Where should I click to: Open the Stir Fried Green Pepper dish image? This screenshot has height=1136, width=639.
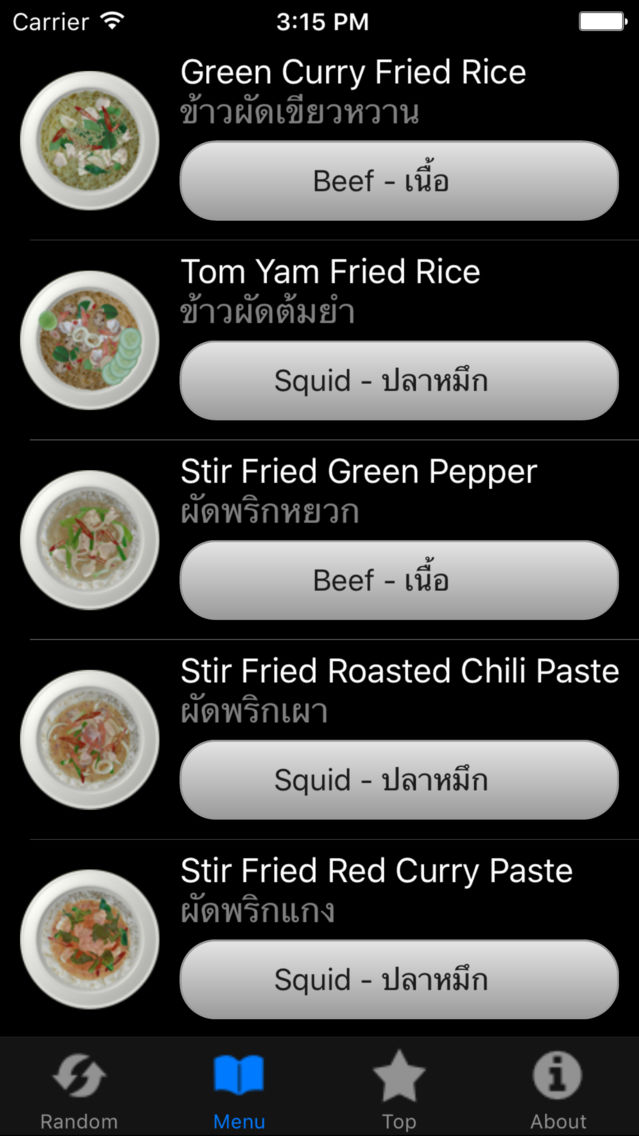(x=90, y=540)
